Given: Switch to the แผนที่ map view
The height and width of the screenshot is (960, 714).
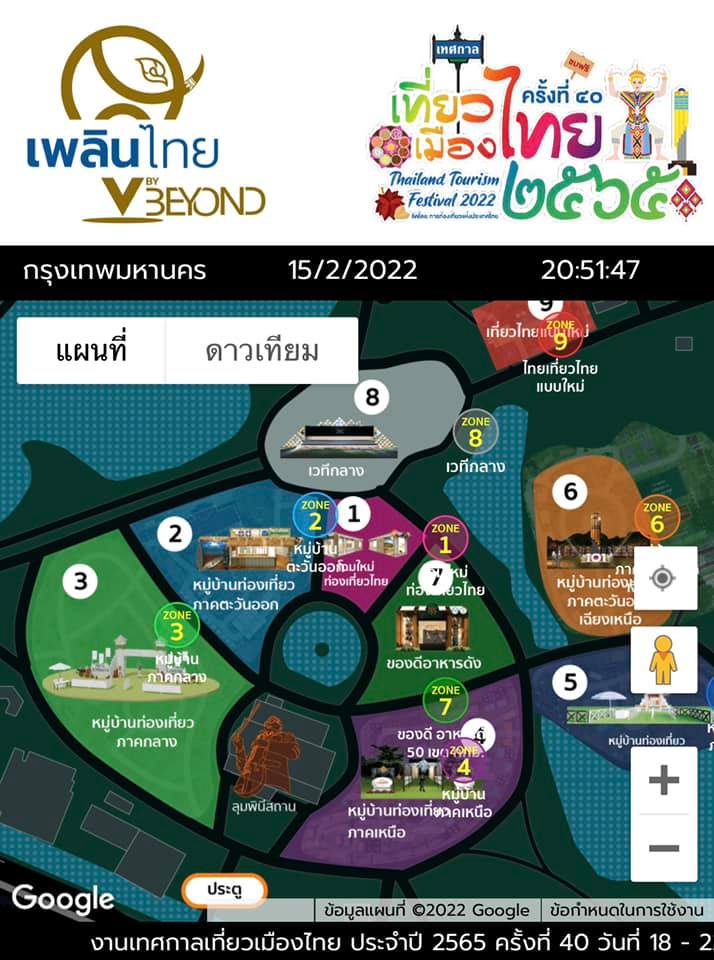Looking at the screenshot, I should click(91, 351).
